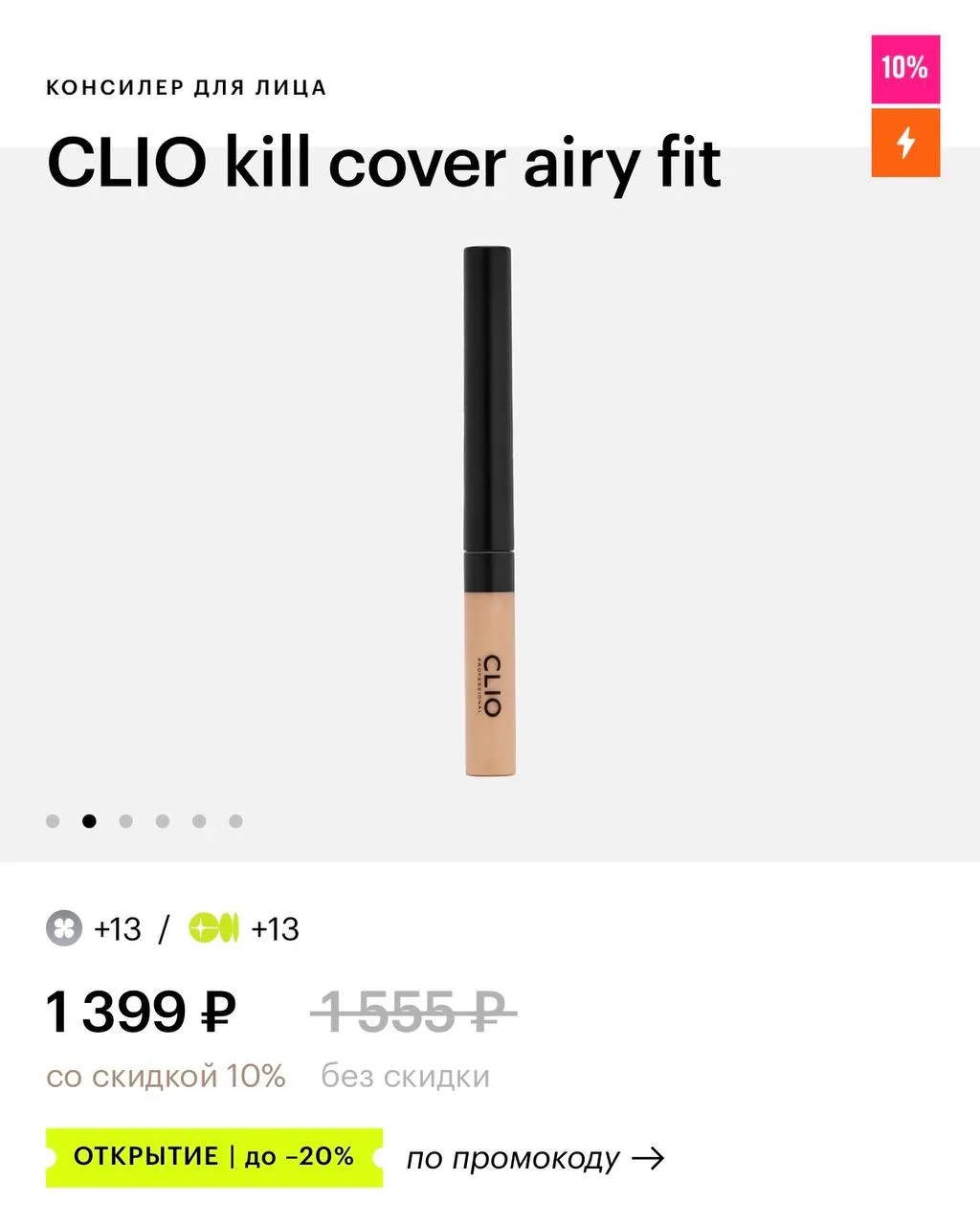The image size is (980, 1225).
Task: Tap the ОТКРЫТИЕ до −20% coupon badge
Action: 213,1157
